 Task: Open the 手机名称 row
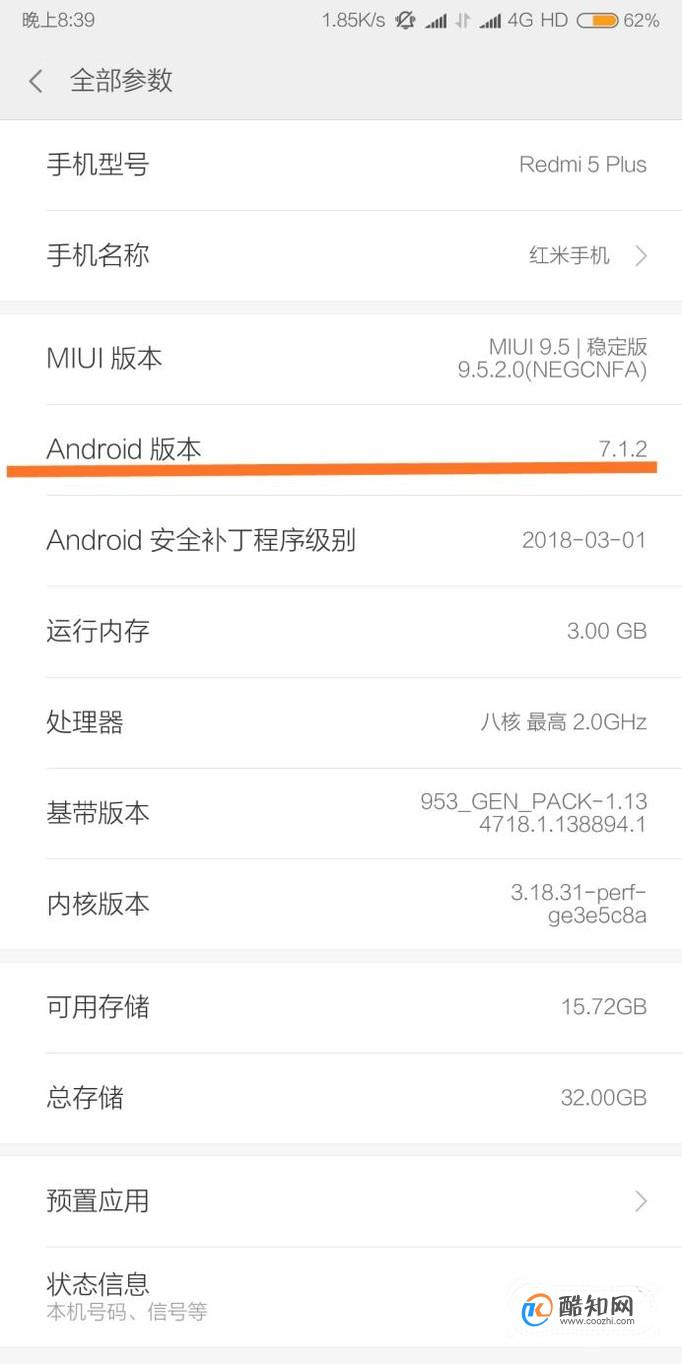(x=340, y=255)
